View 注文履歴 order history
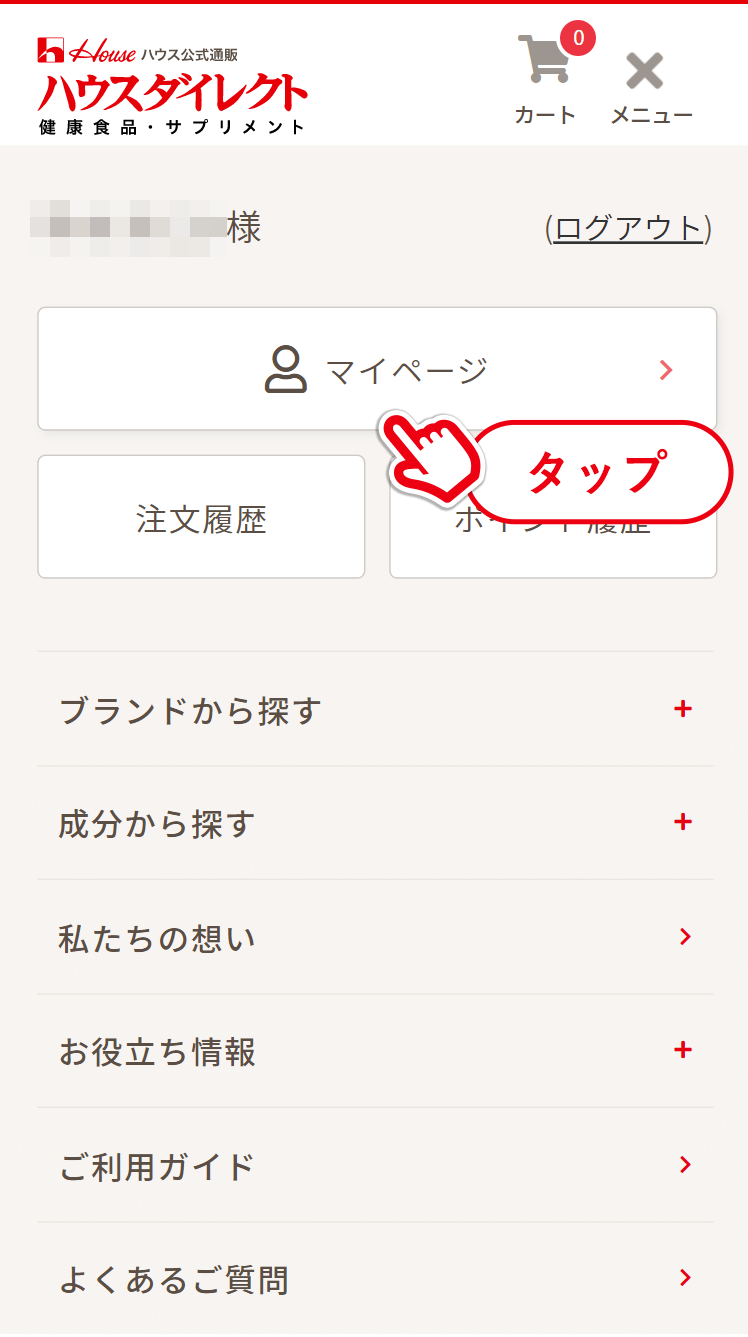The height and width of the screenshot is (1337, 748). 201,517
